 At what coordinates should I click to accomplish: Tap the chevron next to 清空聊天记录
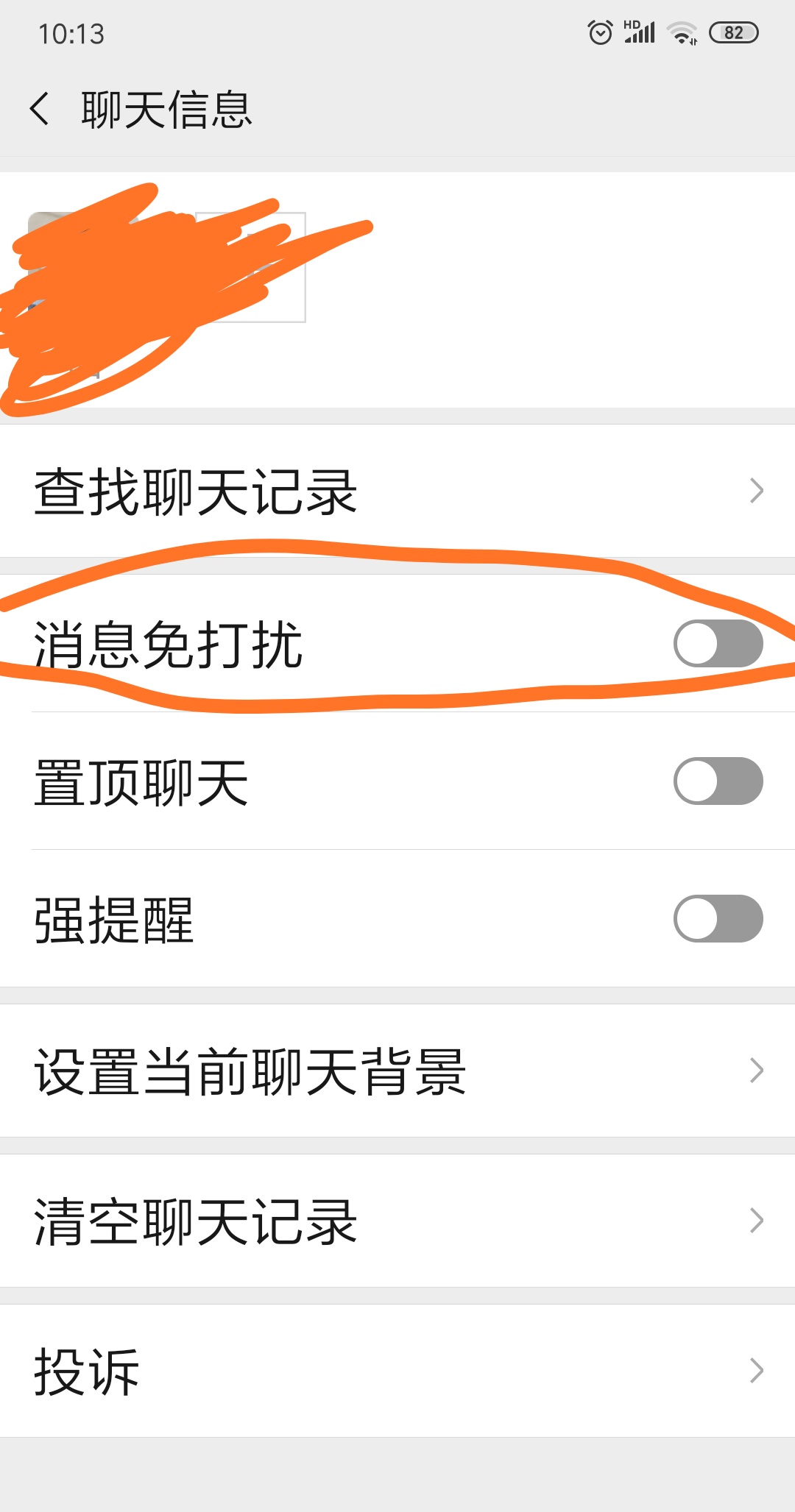click(755, 1221)
